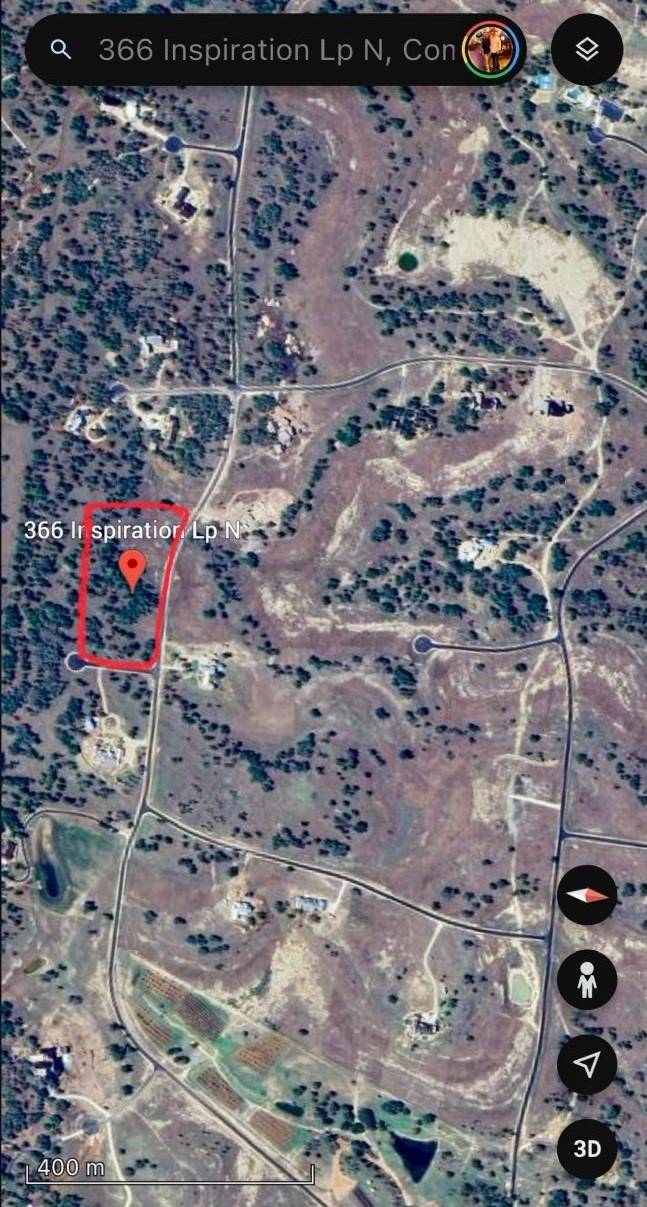The image size is (647, 1207).
Task: Tap the compass to reset north
Action: click(587, 894)
